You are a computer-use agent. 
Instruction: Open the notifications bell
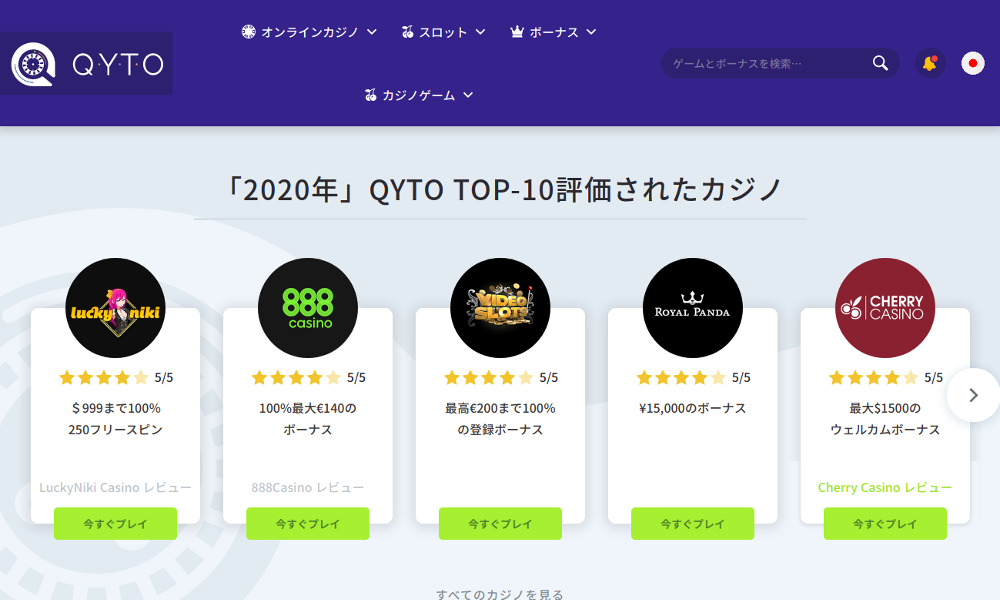pos(930,63)
